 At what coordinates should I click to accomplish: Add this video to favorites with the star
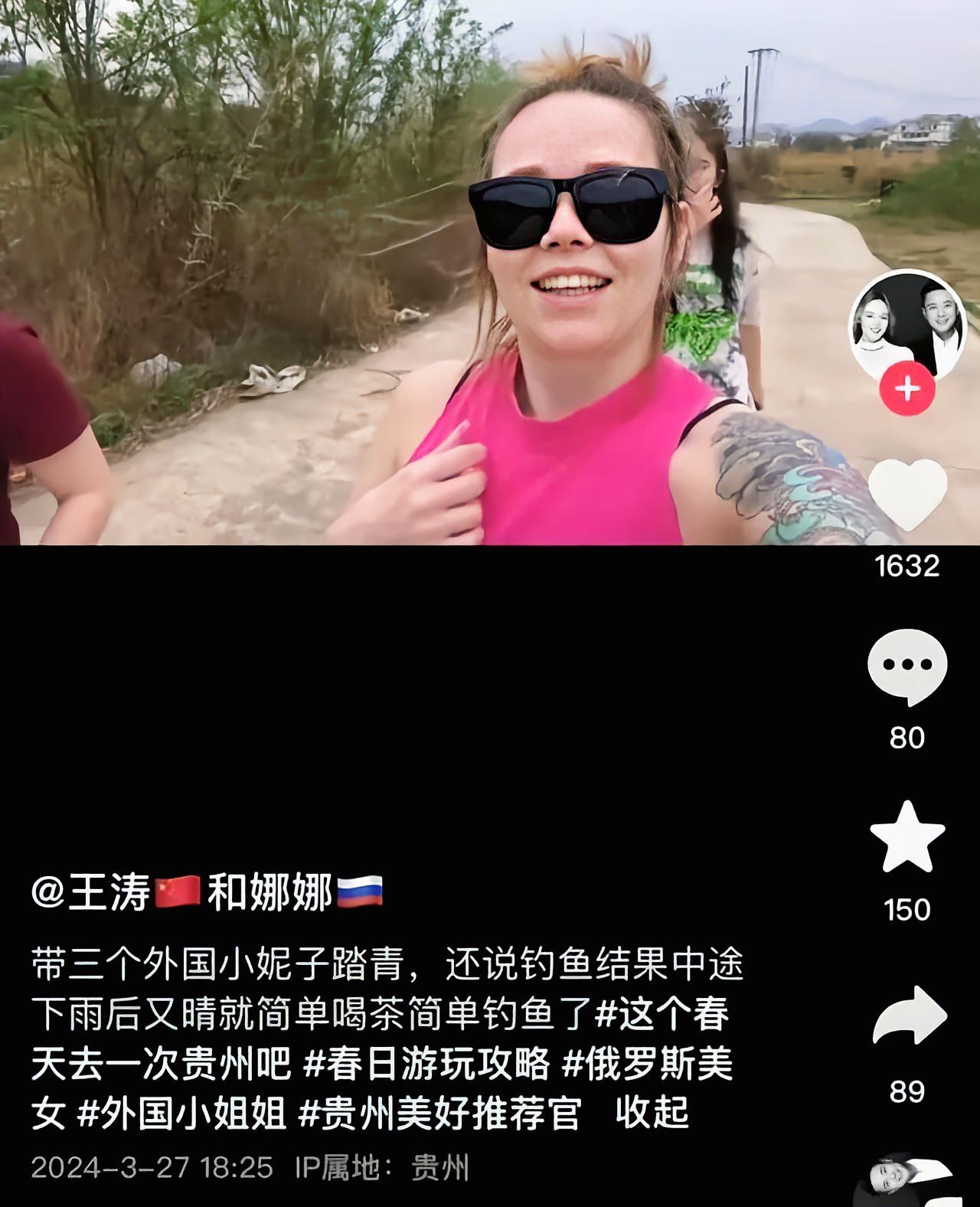[907, 837]
